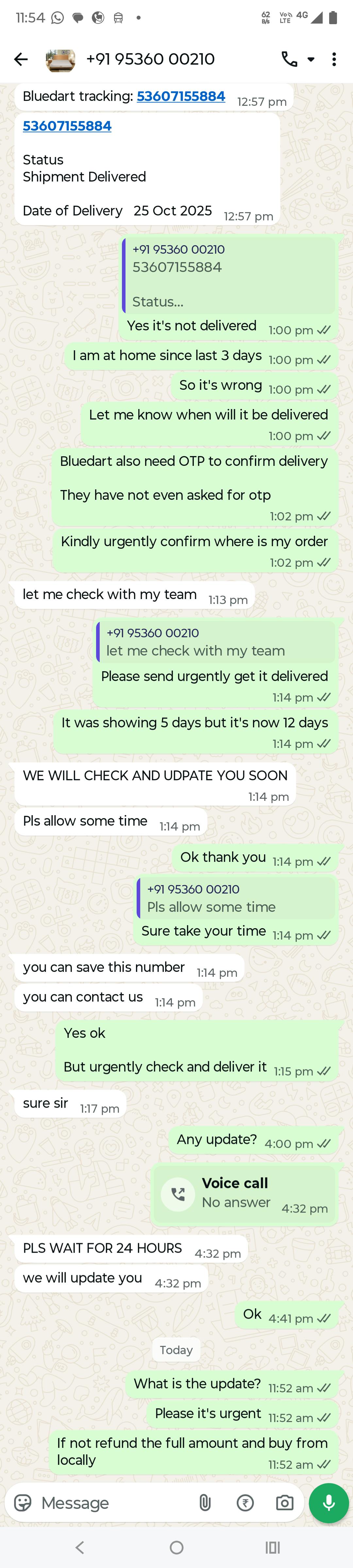The width and height of the screenshot is (353, 1568).
Task: Attach a file with the paperclip icon
Action: click(205, 1503)
